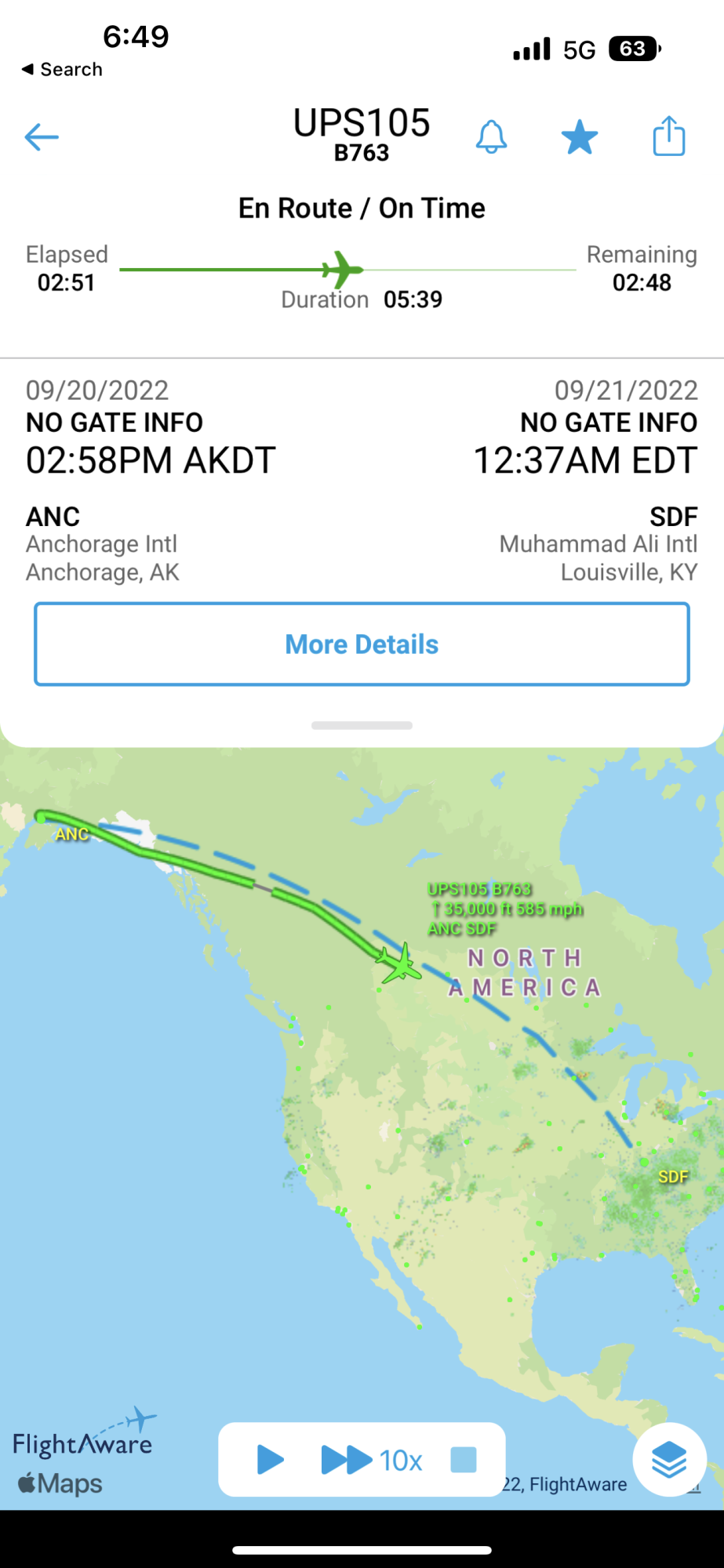Open More Details for the flight
The height and width of the screenshot is (1568, 724).
[362, 644]
